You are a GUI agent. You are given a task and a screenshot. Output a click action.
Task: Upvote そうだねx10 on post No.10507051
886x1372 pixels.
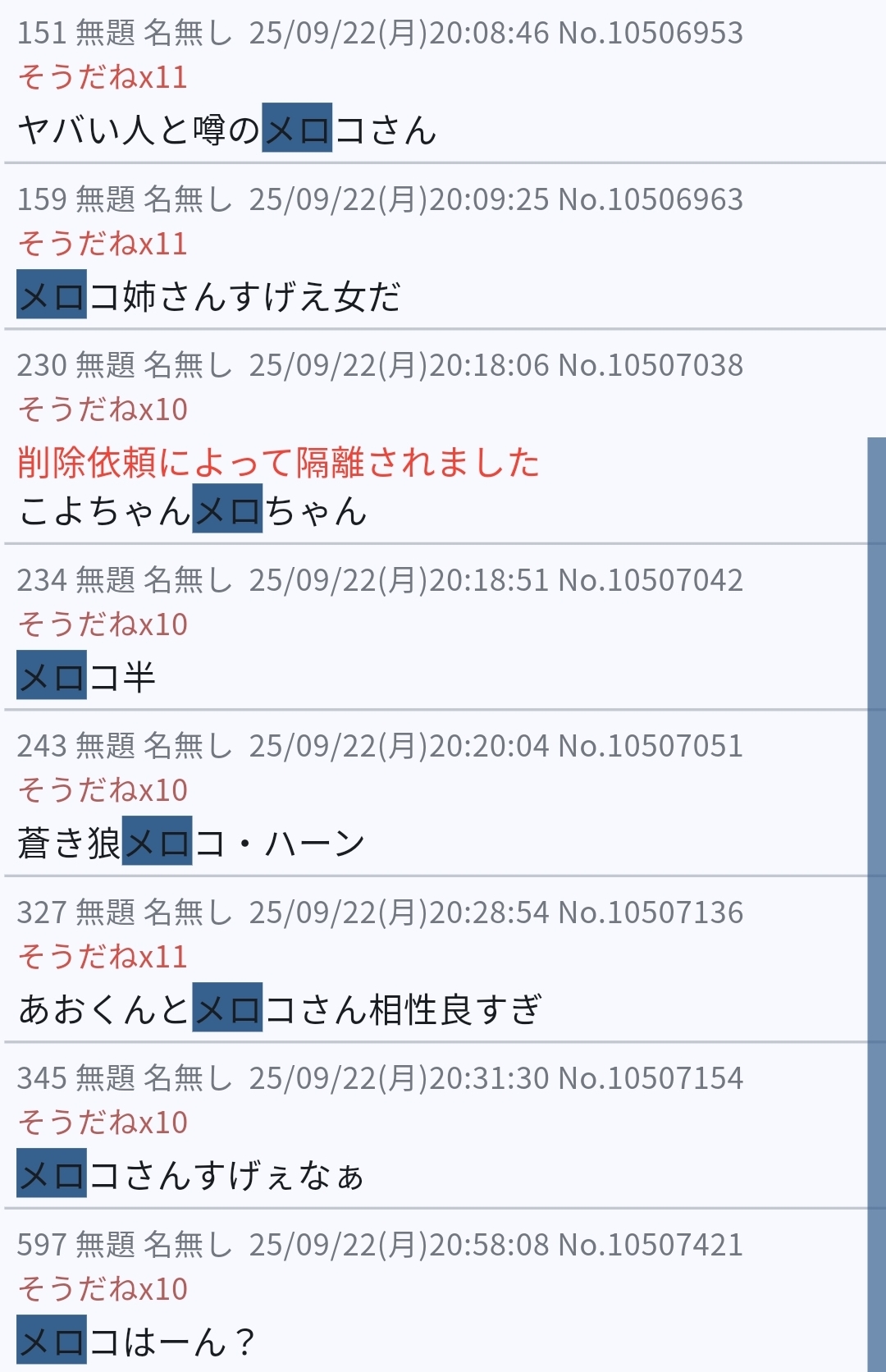tap(103, 790)
